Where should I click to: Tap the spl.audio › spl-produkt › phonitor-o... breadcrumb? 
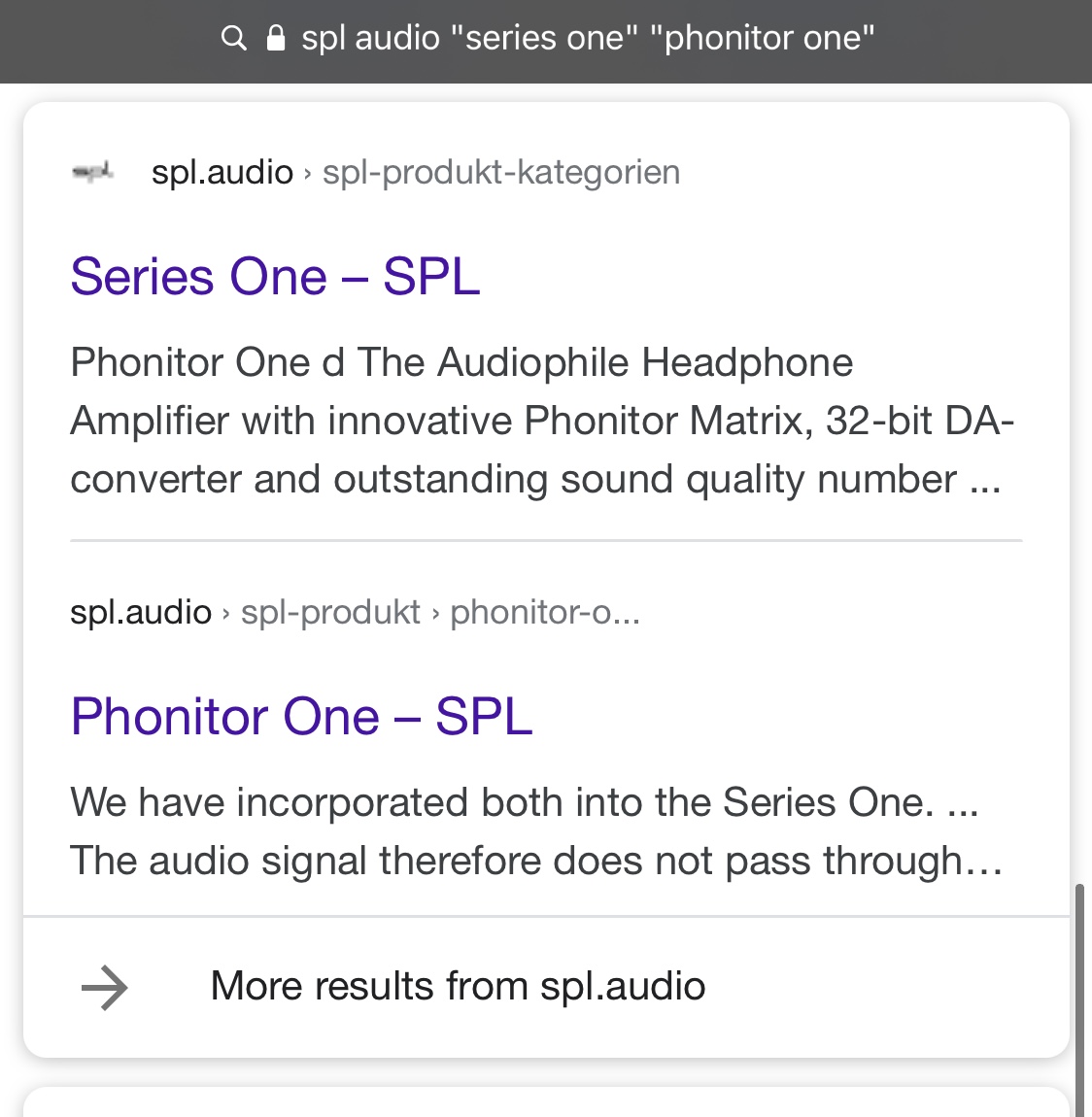pos(355,613)
